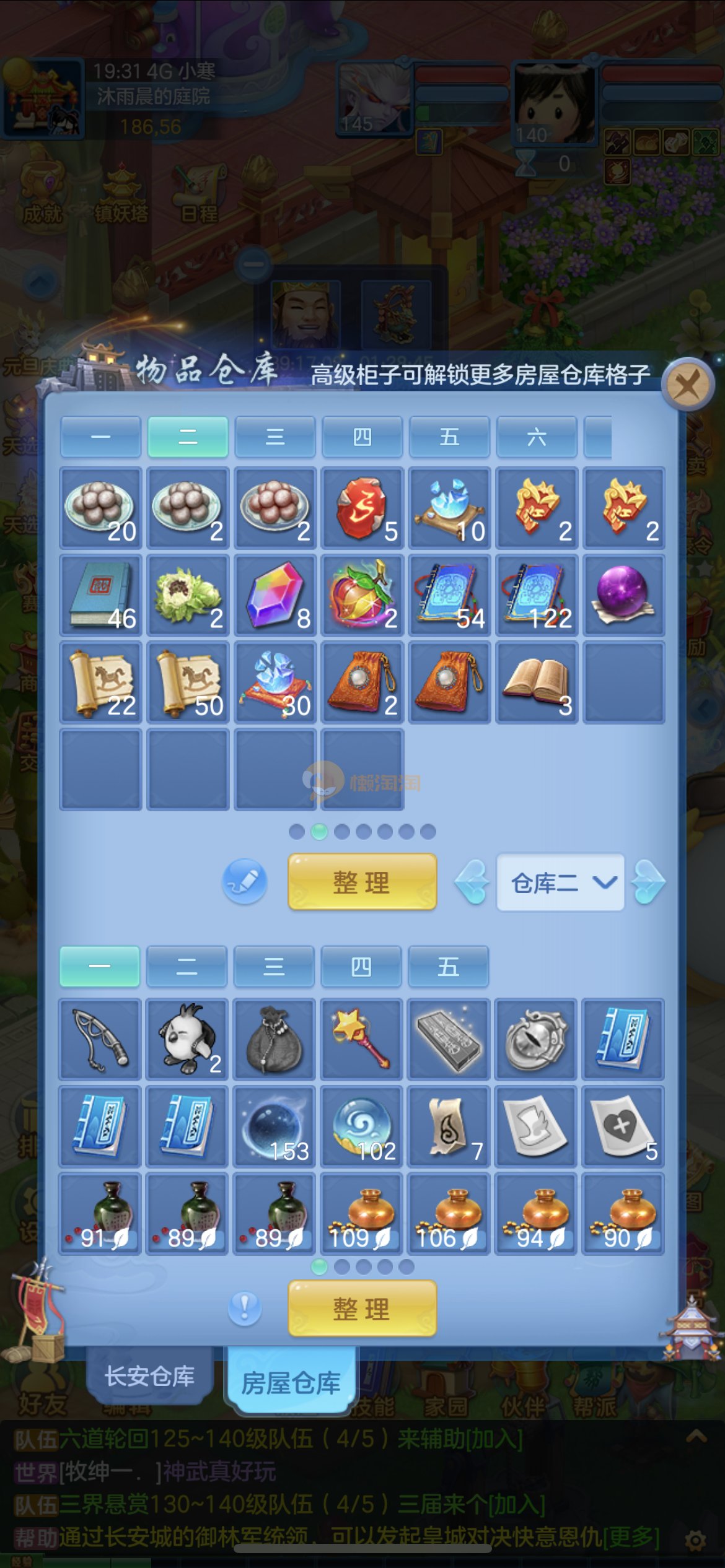
Task: Tap the pencil rename icon beside 整理
Action: [245, 881]
